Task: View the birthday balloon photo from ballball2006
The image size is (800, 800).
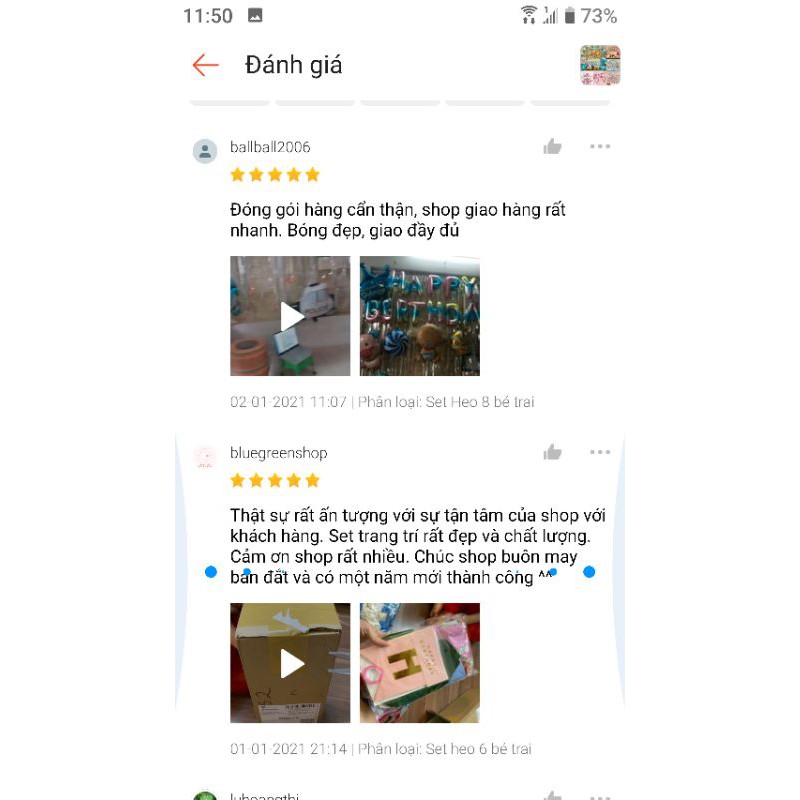Action: (x=420, y=316)
